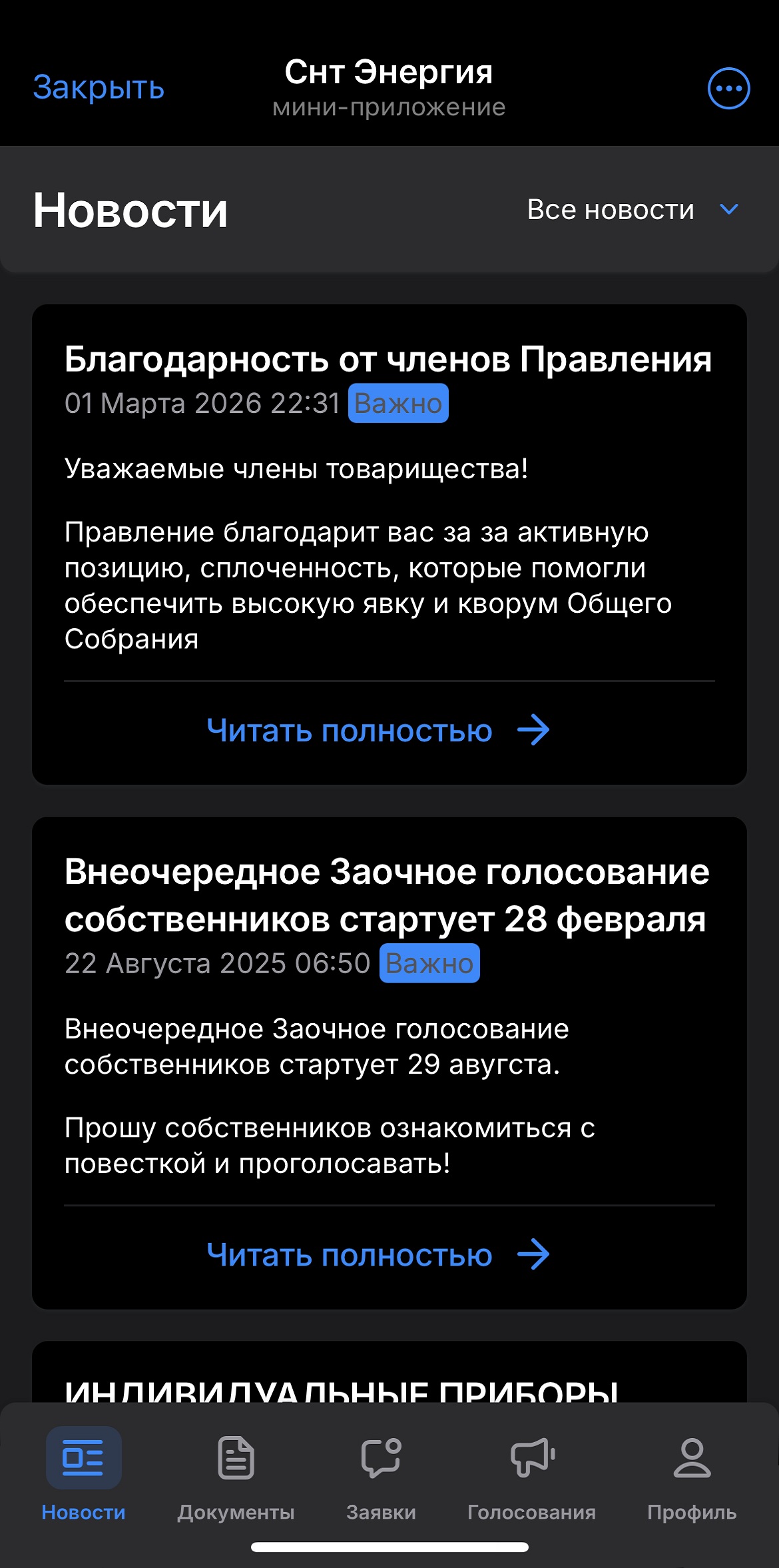Expand the Все новости filter dropdown
Viewport: 779px width, 1568px height.
633,210
